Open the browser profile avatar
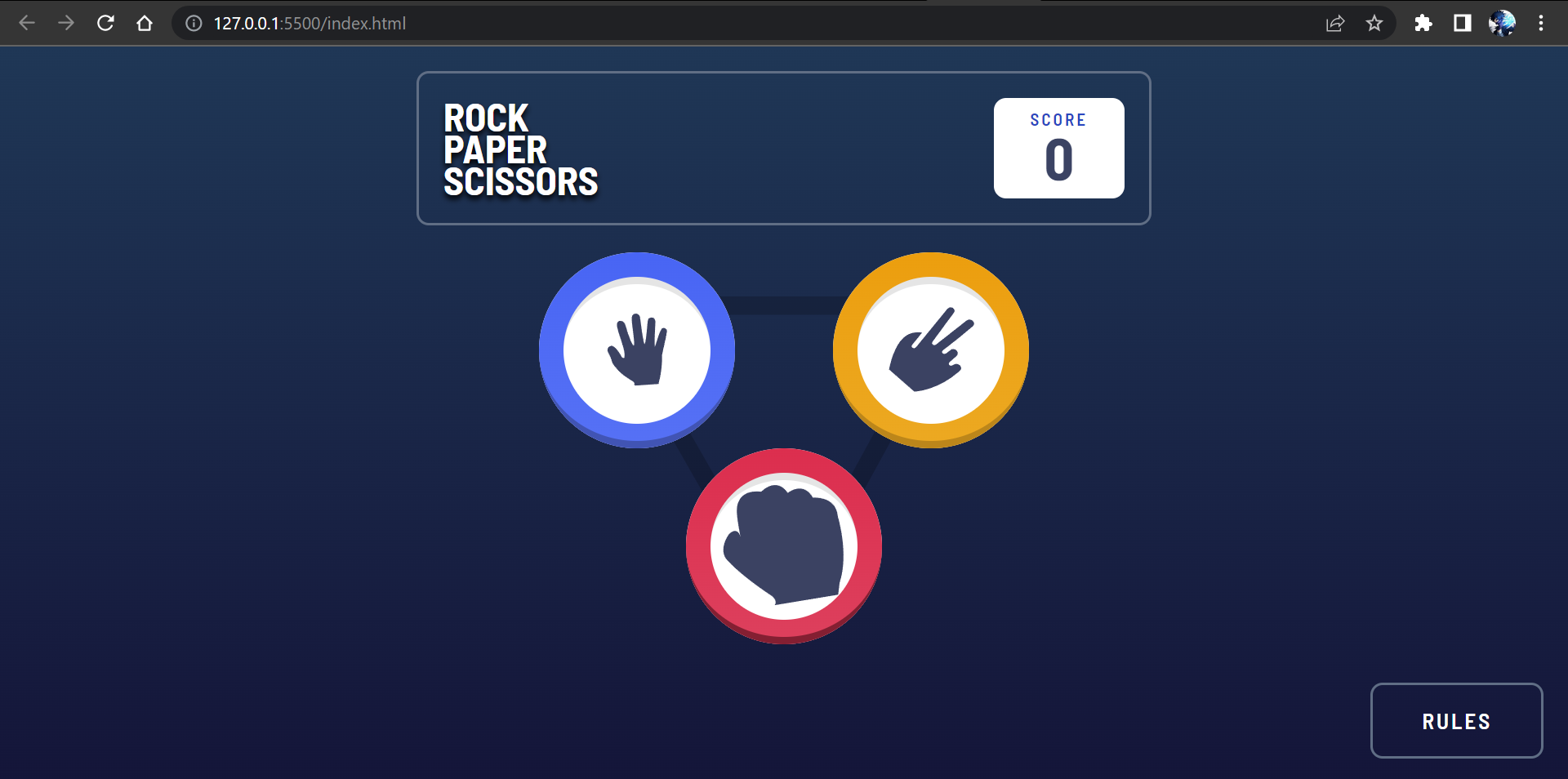The width and height of the screenshot is (1568, 779). [x=1502, y=24]
